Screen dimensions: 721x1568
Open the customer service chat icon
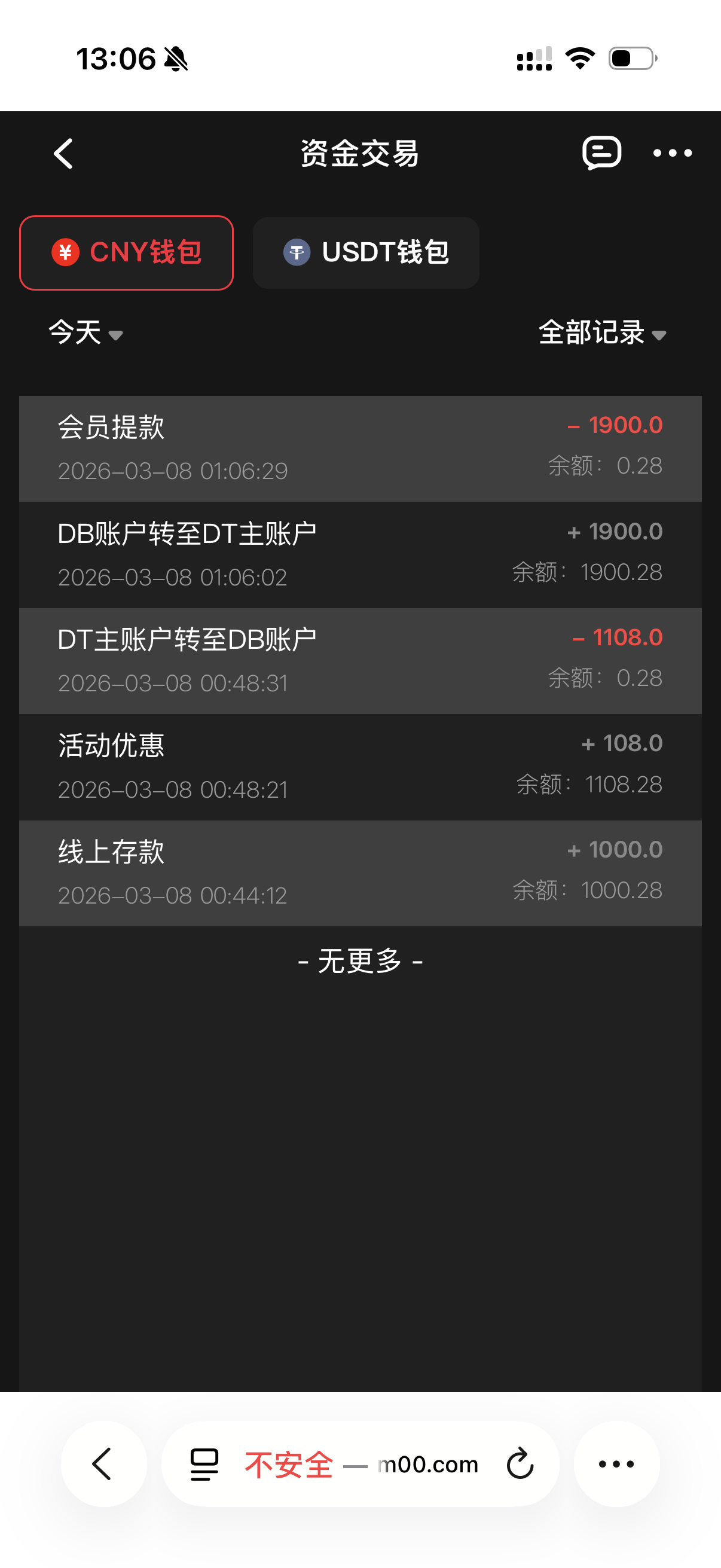[603, 153]
